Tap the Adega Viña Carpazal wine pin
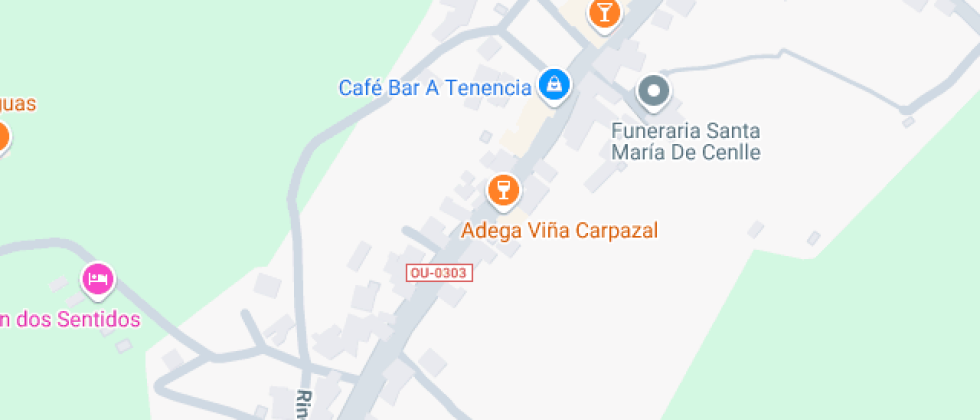The image size is (980, 420). [x=503, y=191]
